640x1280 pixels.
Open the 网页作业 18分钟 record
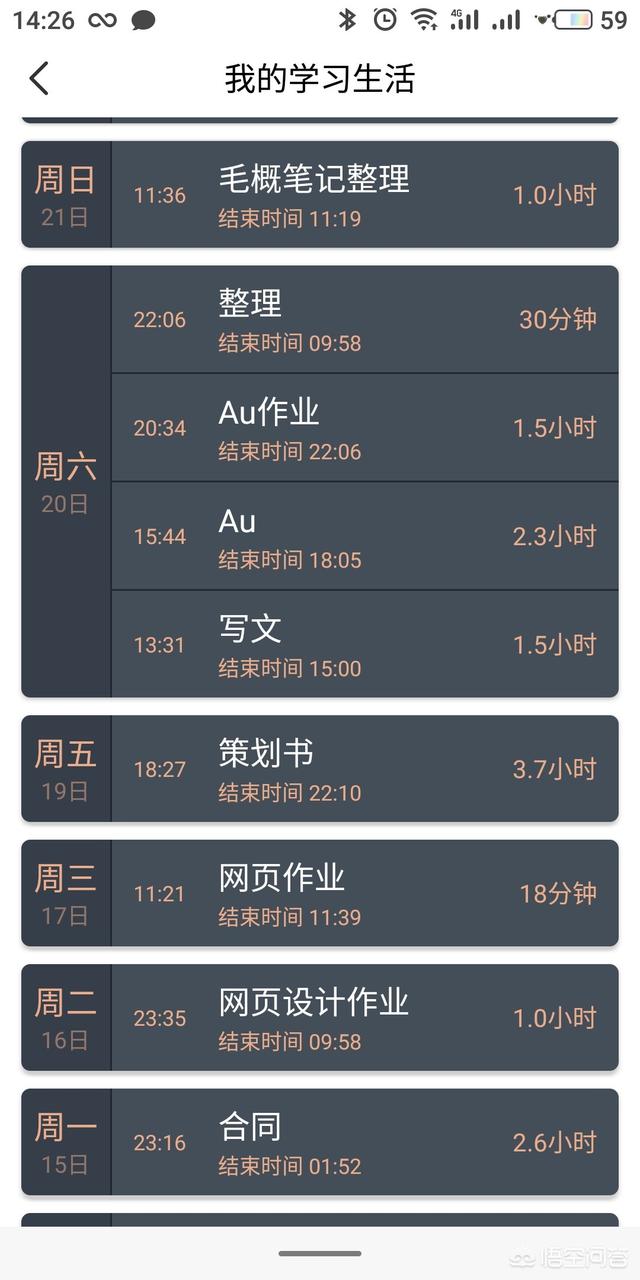coord(364,893)
